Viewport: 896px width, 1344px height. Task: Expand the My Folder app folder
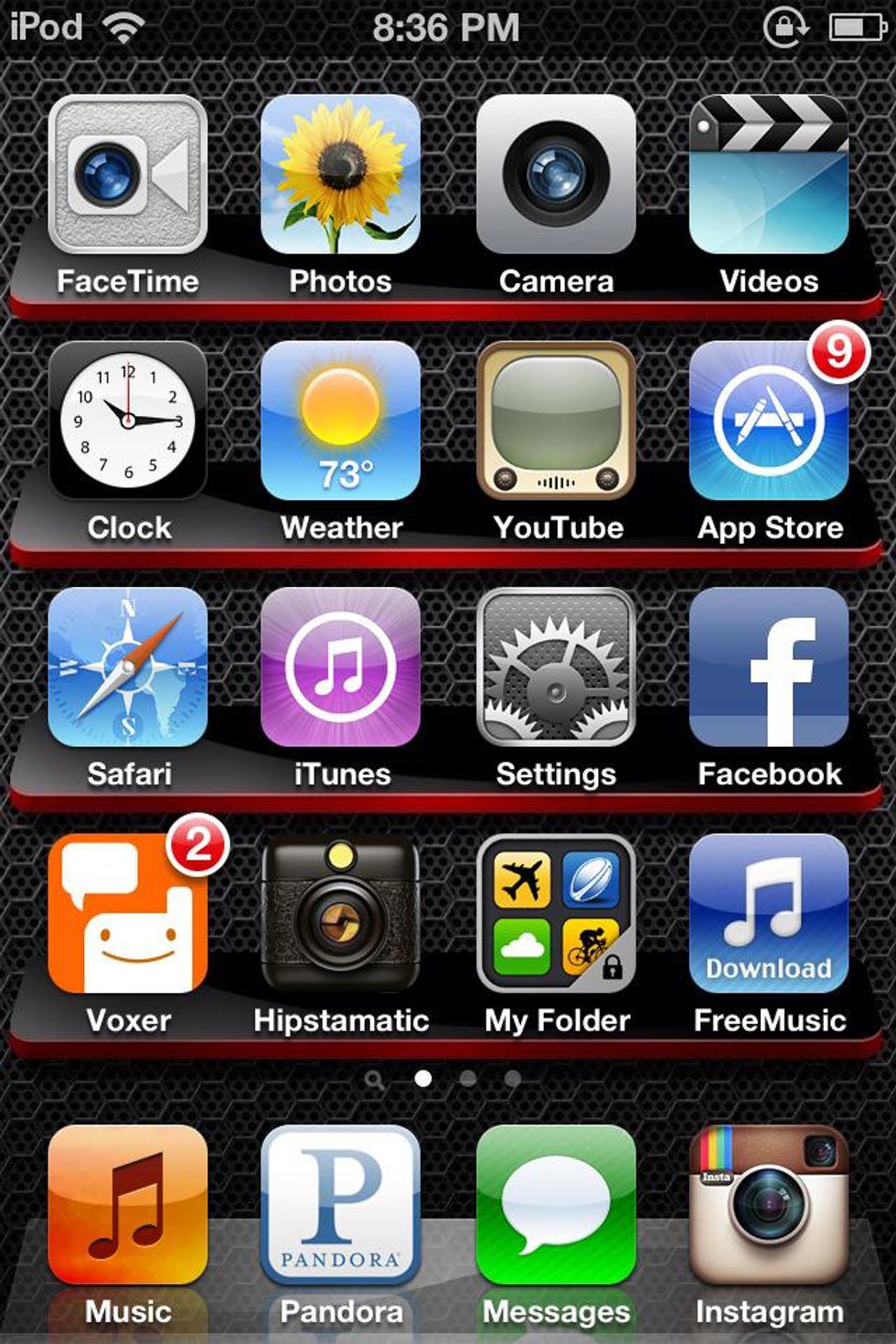pos(556,913)
